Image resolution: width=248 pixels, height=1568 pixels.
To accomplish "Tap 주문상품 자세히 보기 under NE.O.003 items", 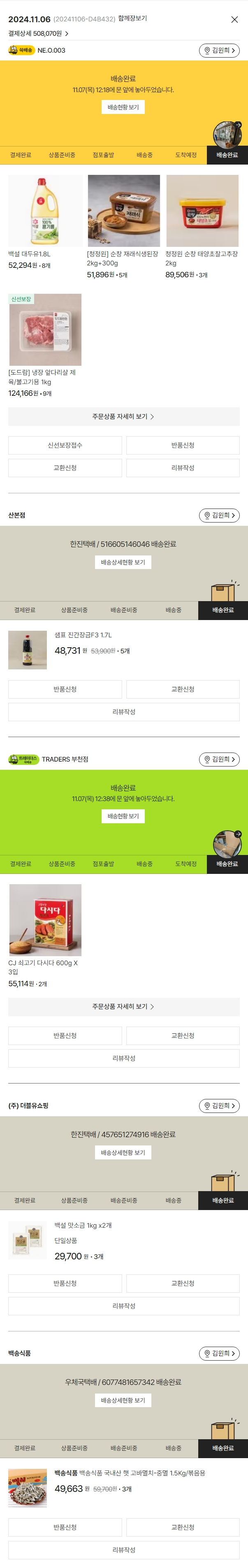I will tap(123, 416).
